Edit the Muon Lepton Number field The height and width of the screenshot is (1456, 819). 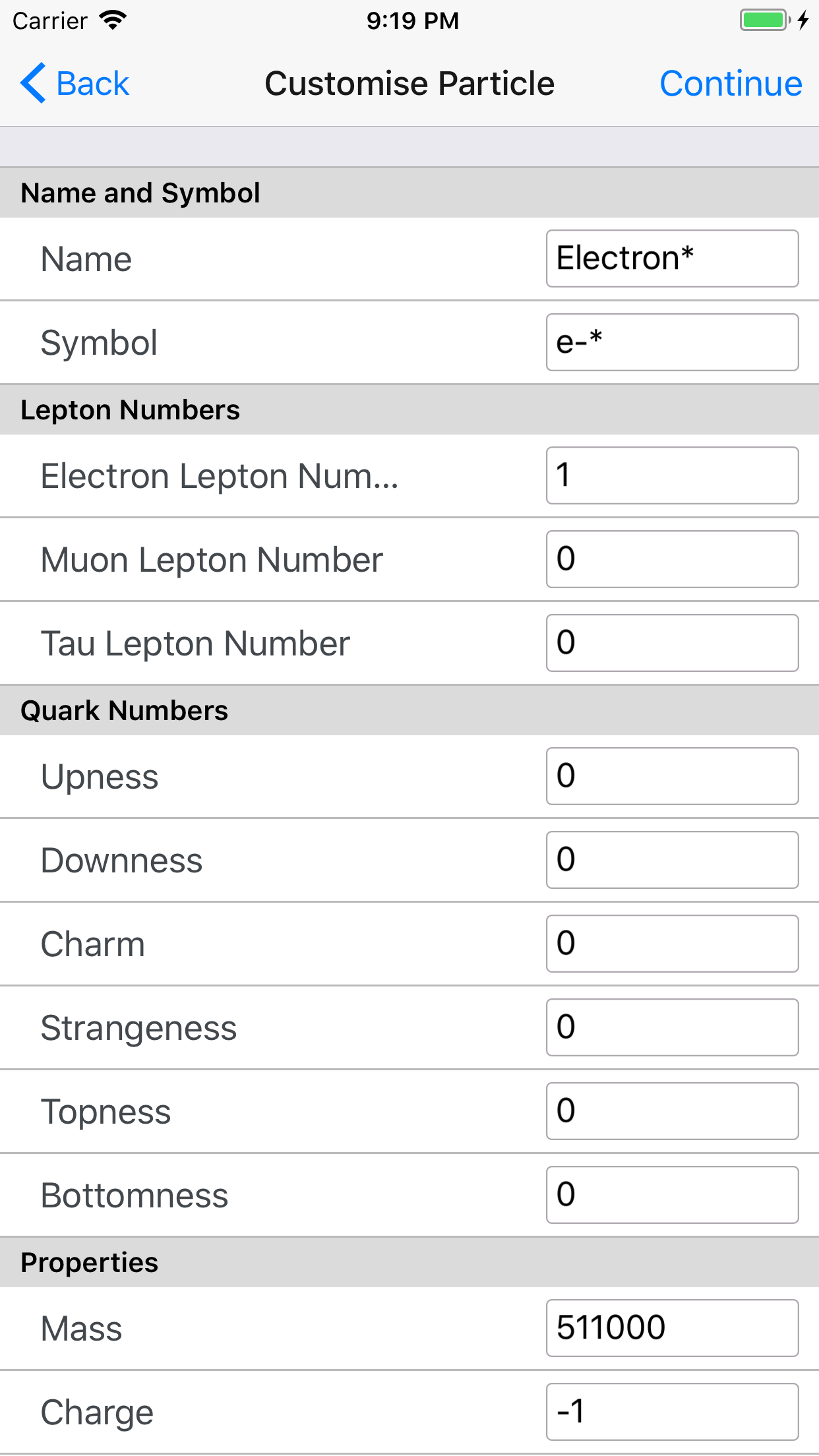click(672, 559)
